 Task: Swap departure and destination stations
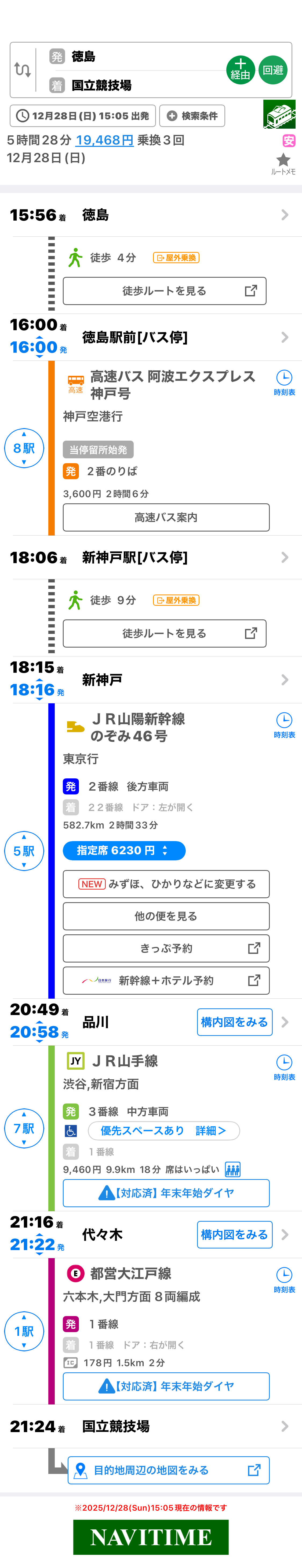tap(23, 70)
